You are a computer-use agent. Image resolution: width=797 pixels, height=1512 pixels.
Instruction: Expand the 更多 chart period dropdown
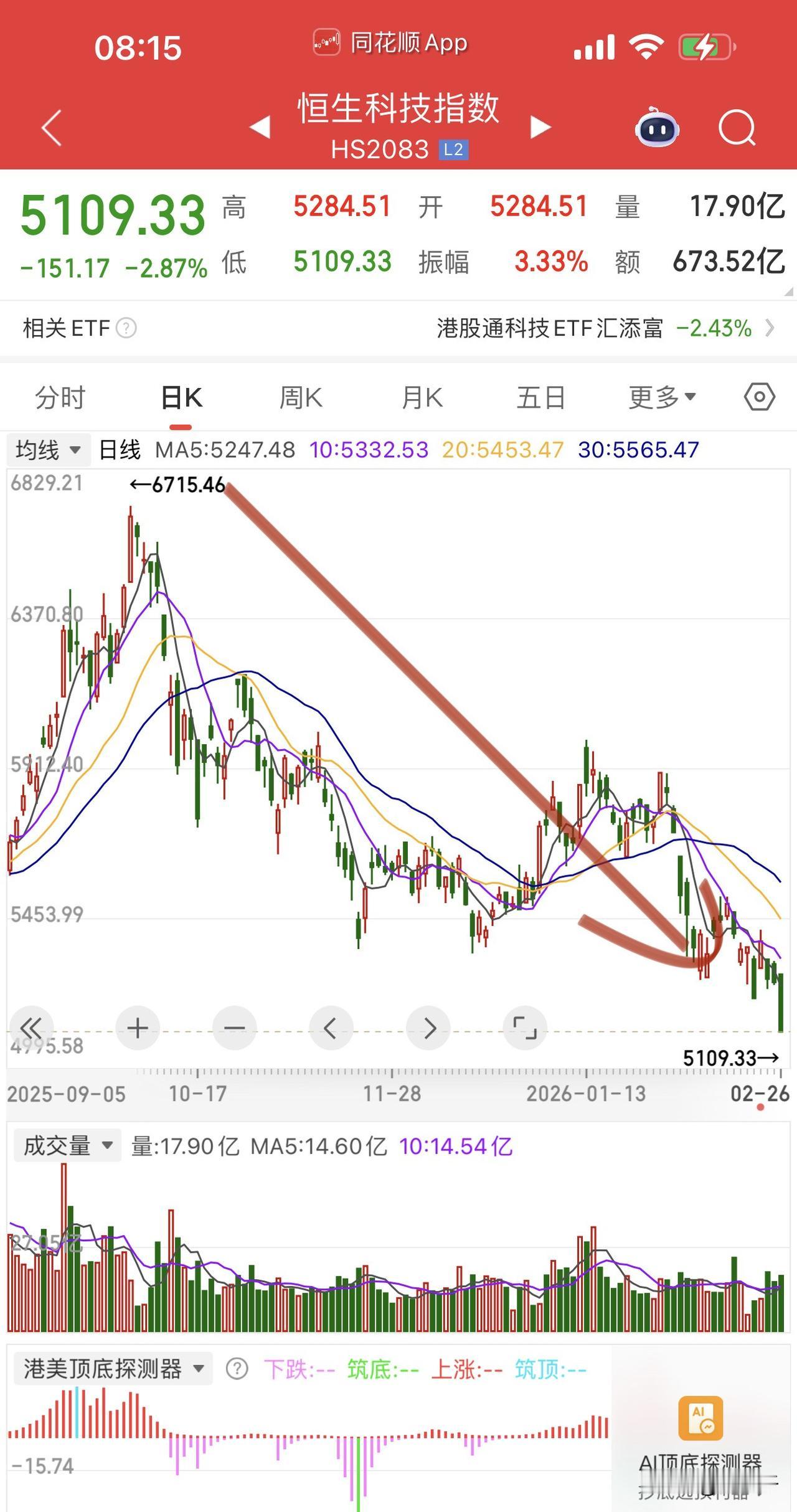click(662, 397)
